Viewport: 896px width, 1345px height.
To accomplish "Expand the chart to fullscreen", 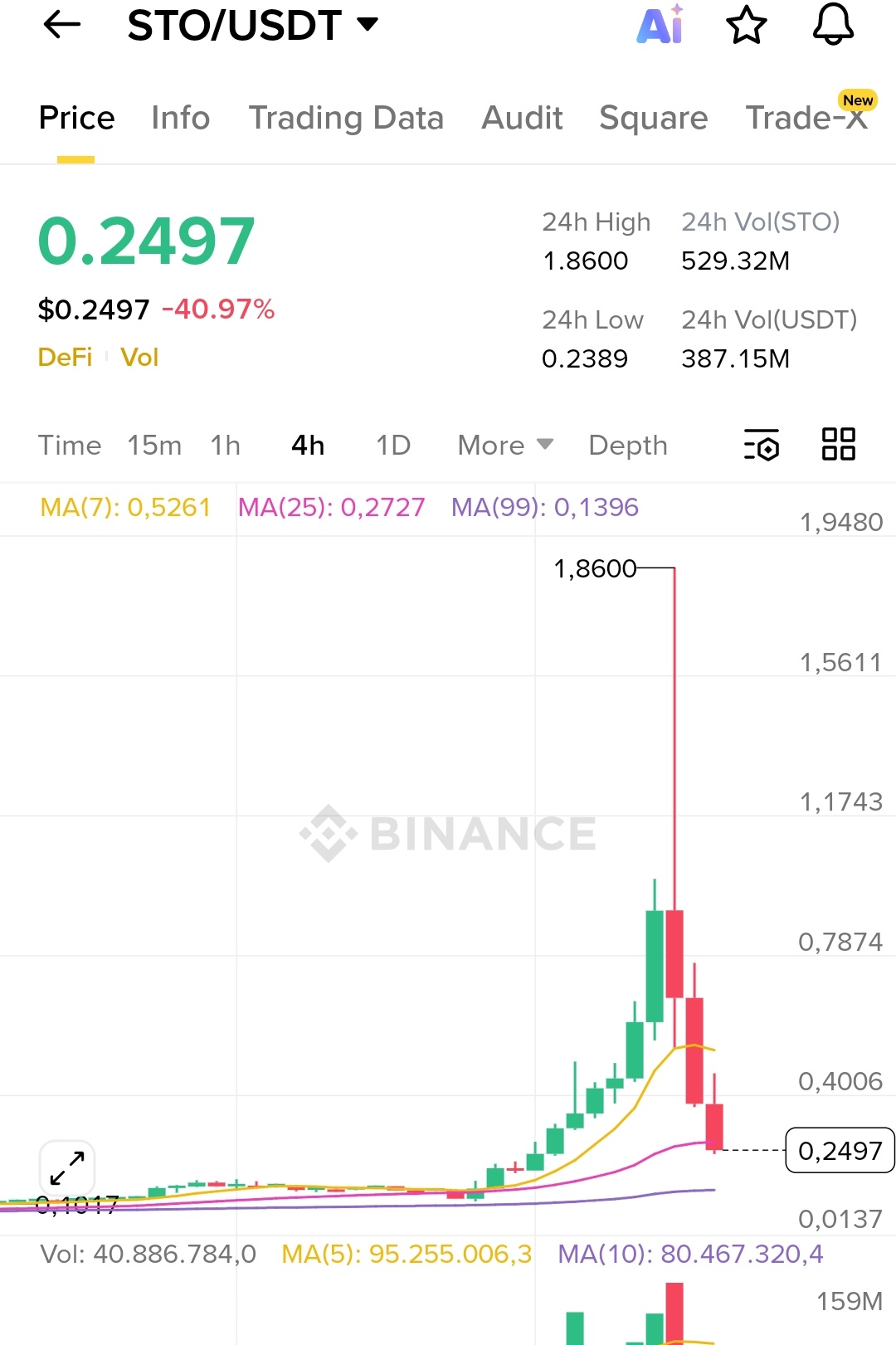I will click(67, 1168).
